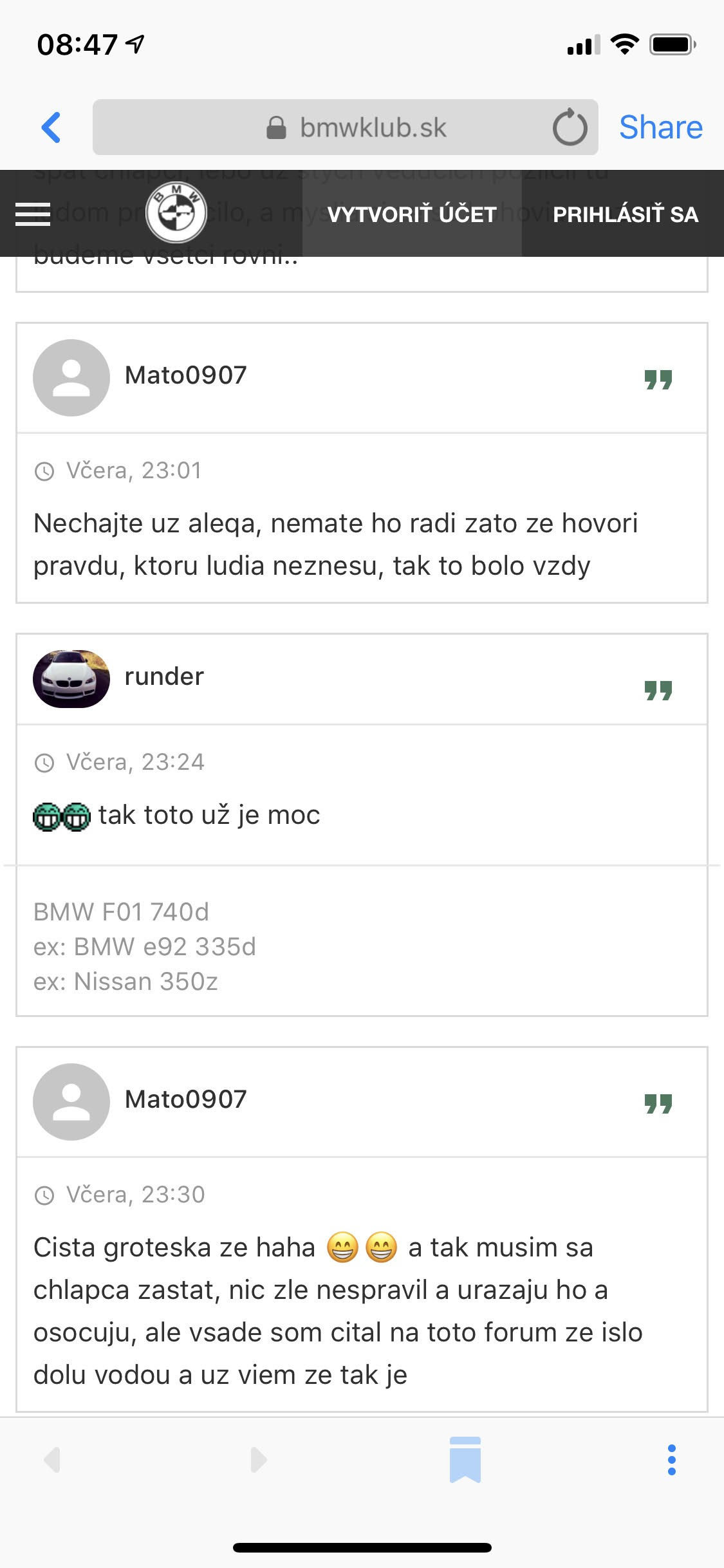Open runder's profile
The image size is (724, 1568).
pos(164,677)
